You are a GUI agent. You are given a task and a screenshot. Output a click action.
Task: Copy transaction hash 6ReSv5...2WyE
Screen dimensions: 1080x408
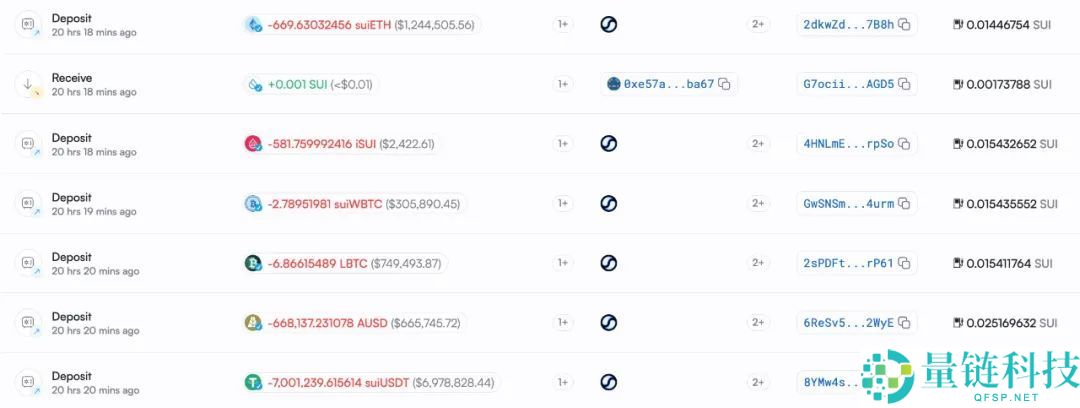pyautogui.click(x=904, y=323)
